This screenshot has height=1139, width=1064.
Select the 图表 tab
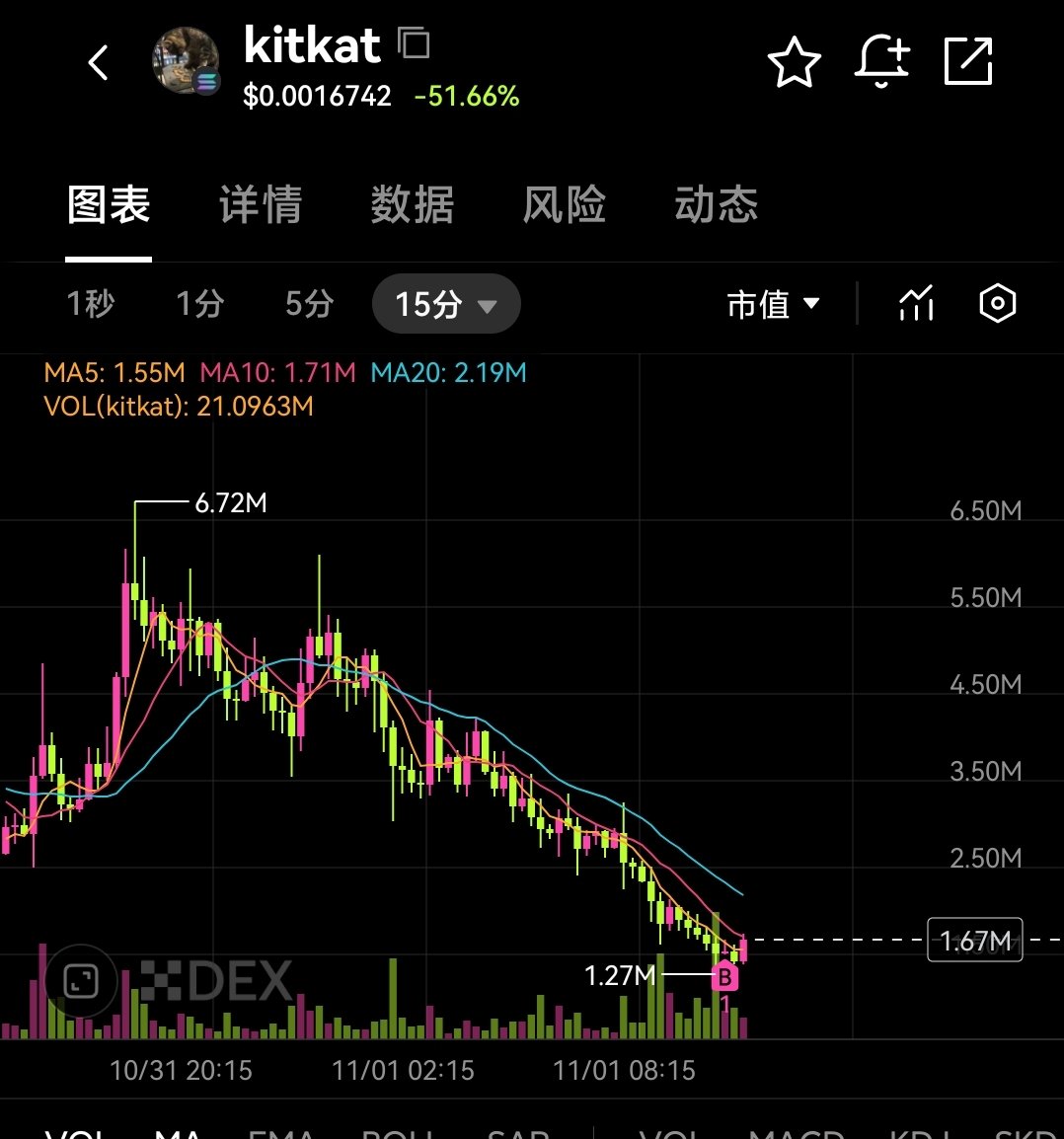(109, 205)
